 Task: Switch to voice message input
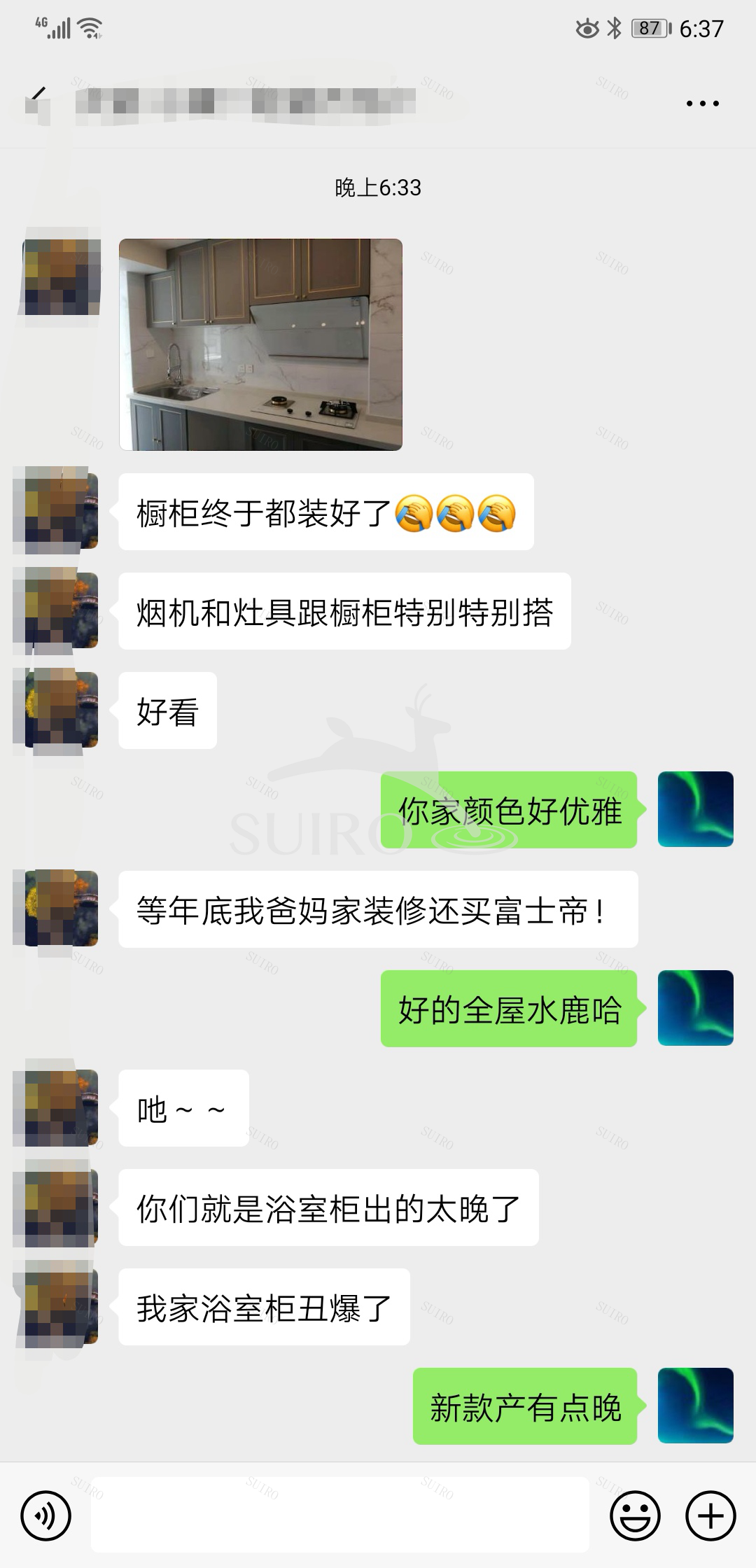click(46, 1516)
